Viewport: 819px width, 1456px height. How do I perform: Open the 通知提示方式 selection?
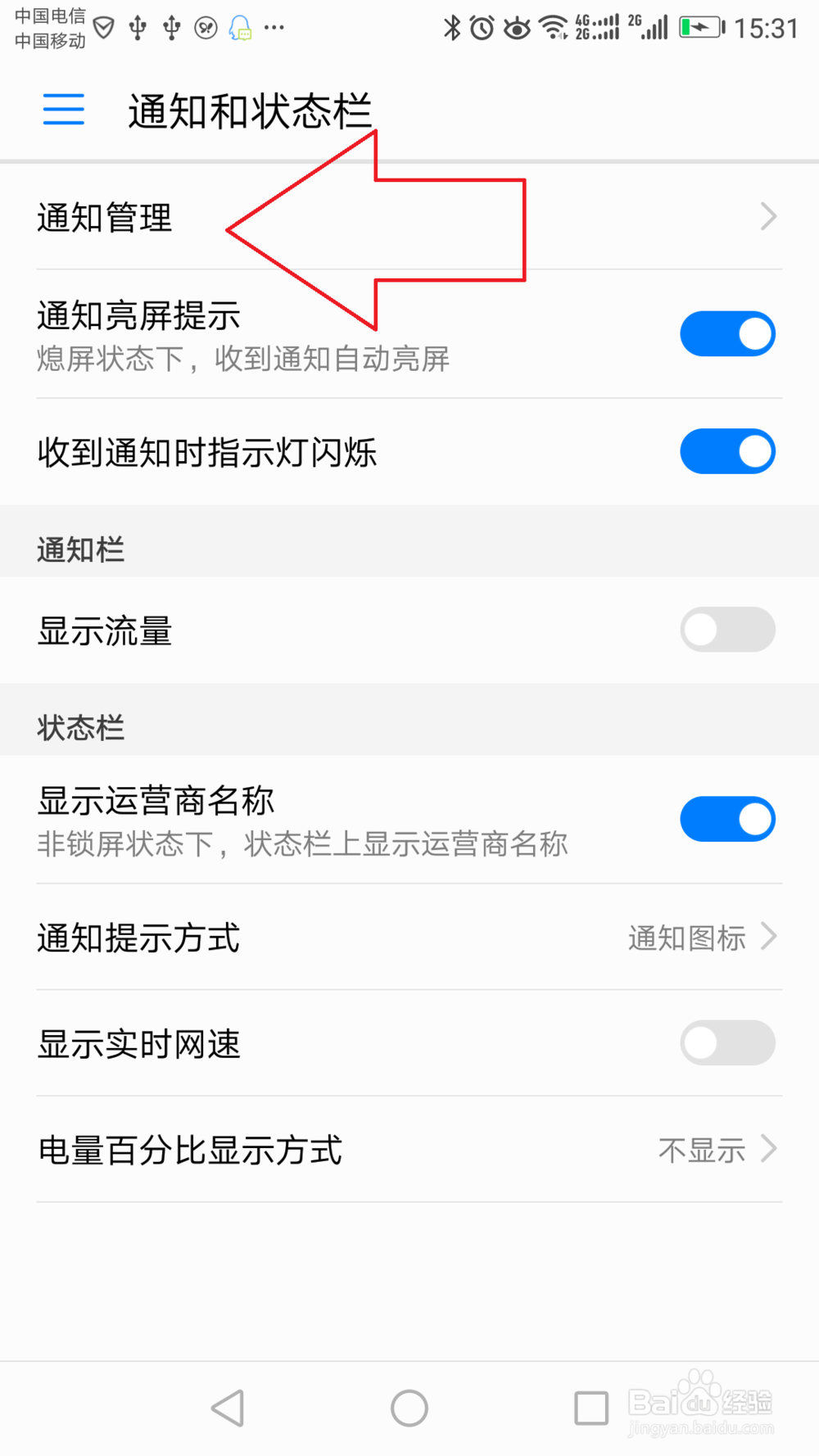pyautogui.click(x=409, y=938)
